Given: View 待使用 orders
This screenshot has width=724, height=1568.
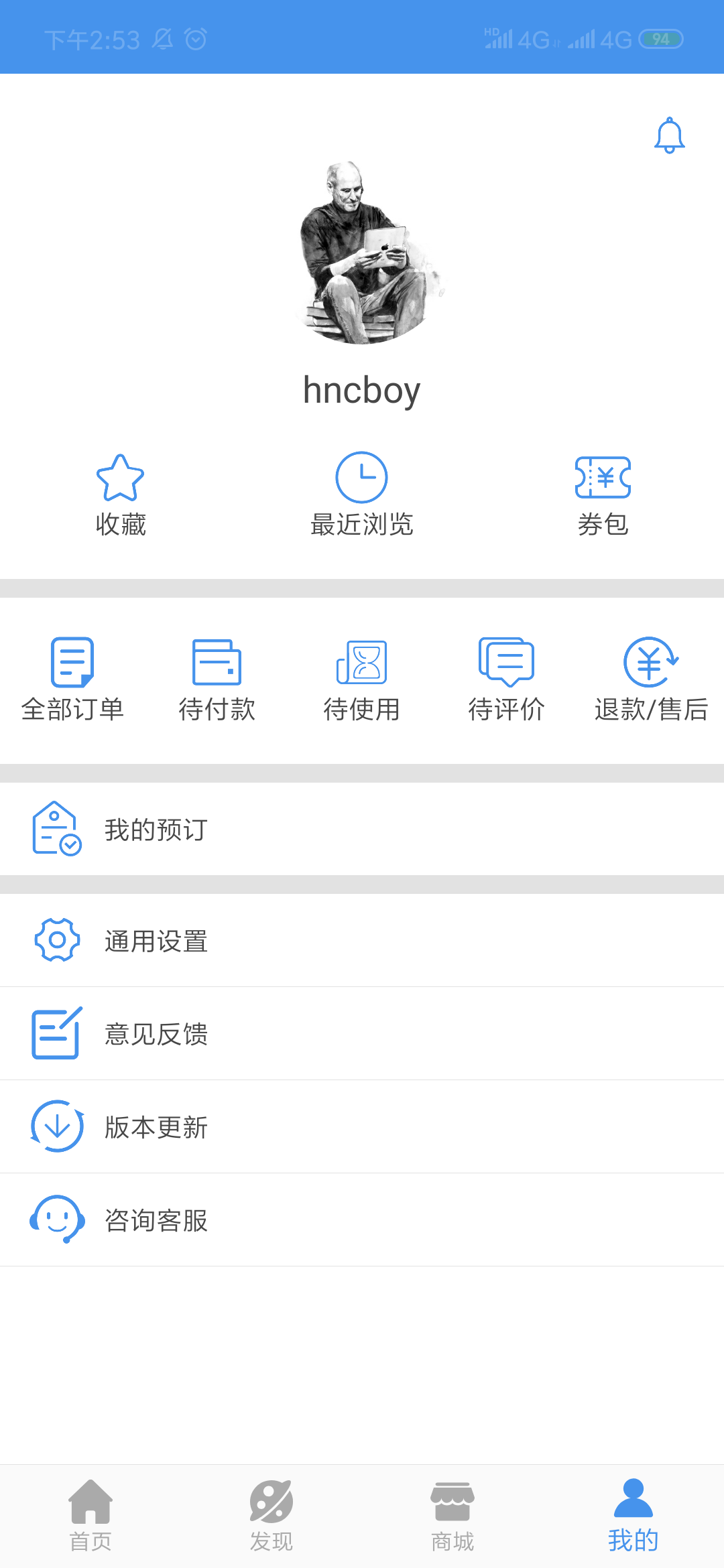Looking at the screenshot, I should click(361, 679).
